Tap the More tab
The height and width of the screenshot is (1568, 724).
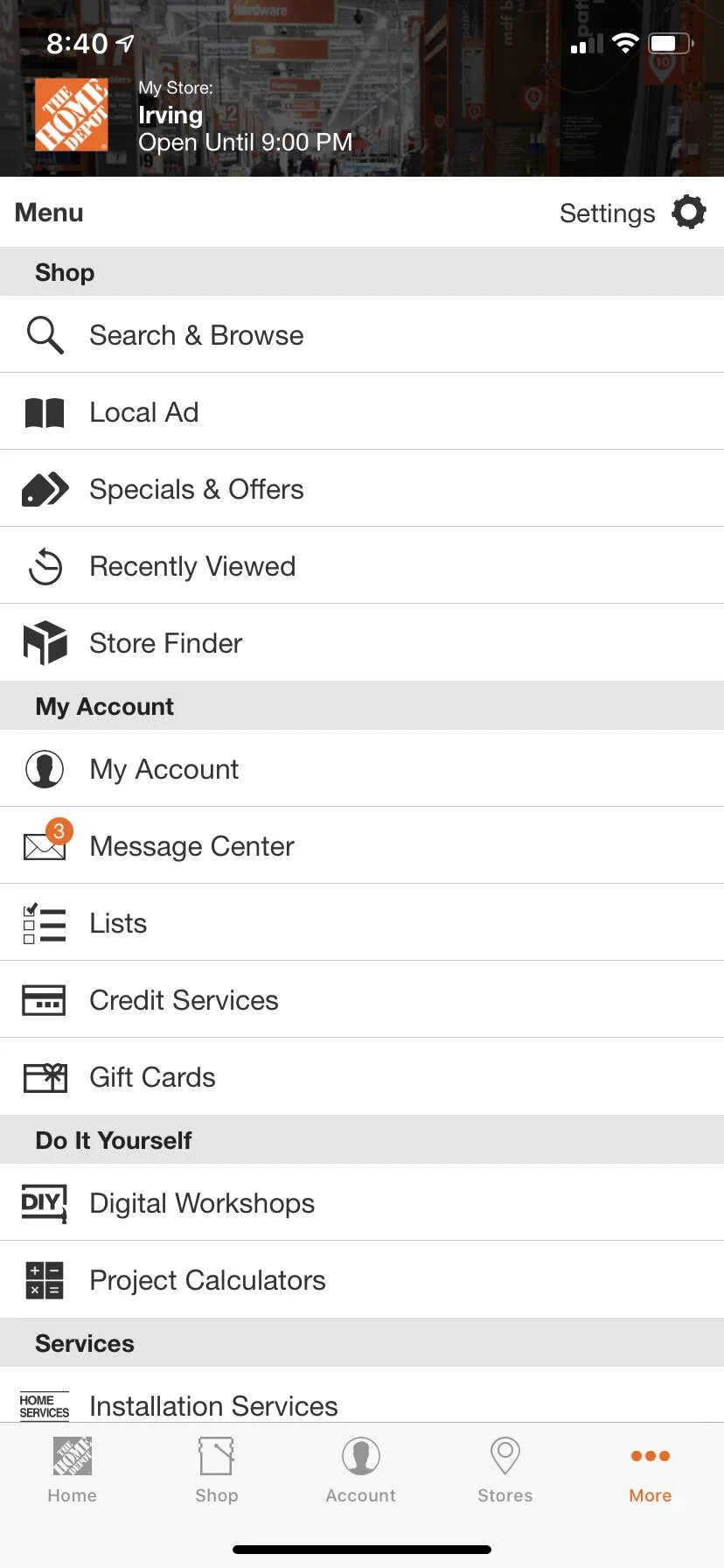click(651, 1470)
